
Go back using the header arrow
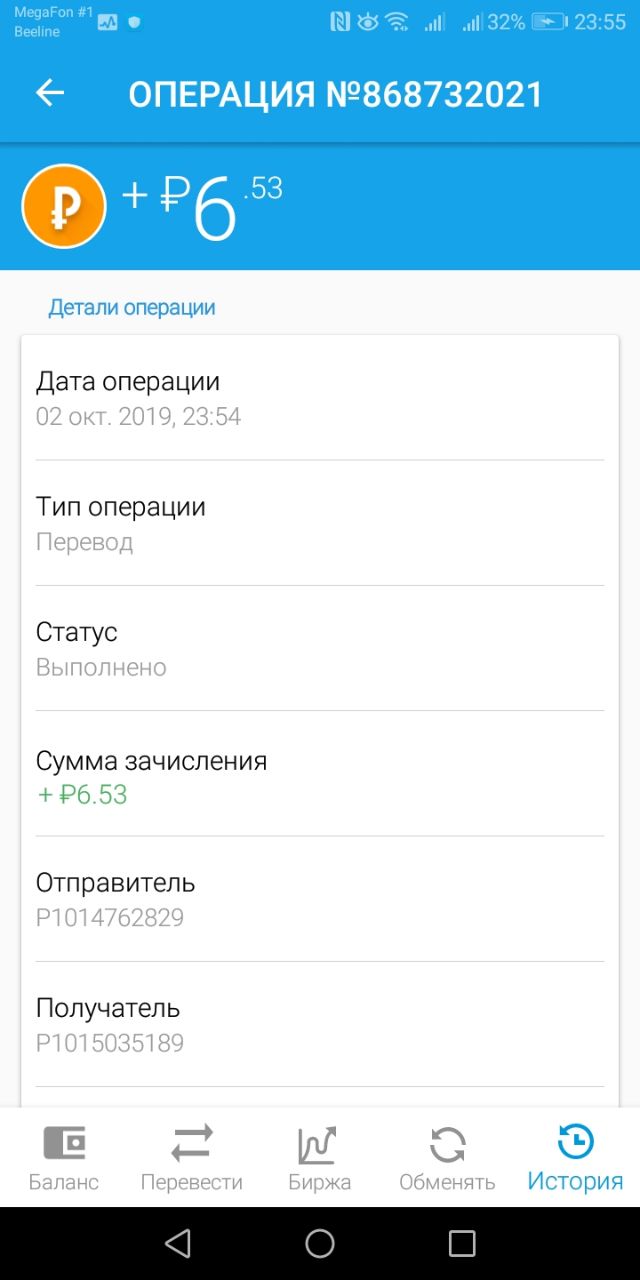click(50, 93)
